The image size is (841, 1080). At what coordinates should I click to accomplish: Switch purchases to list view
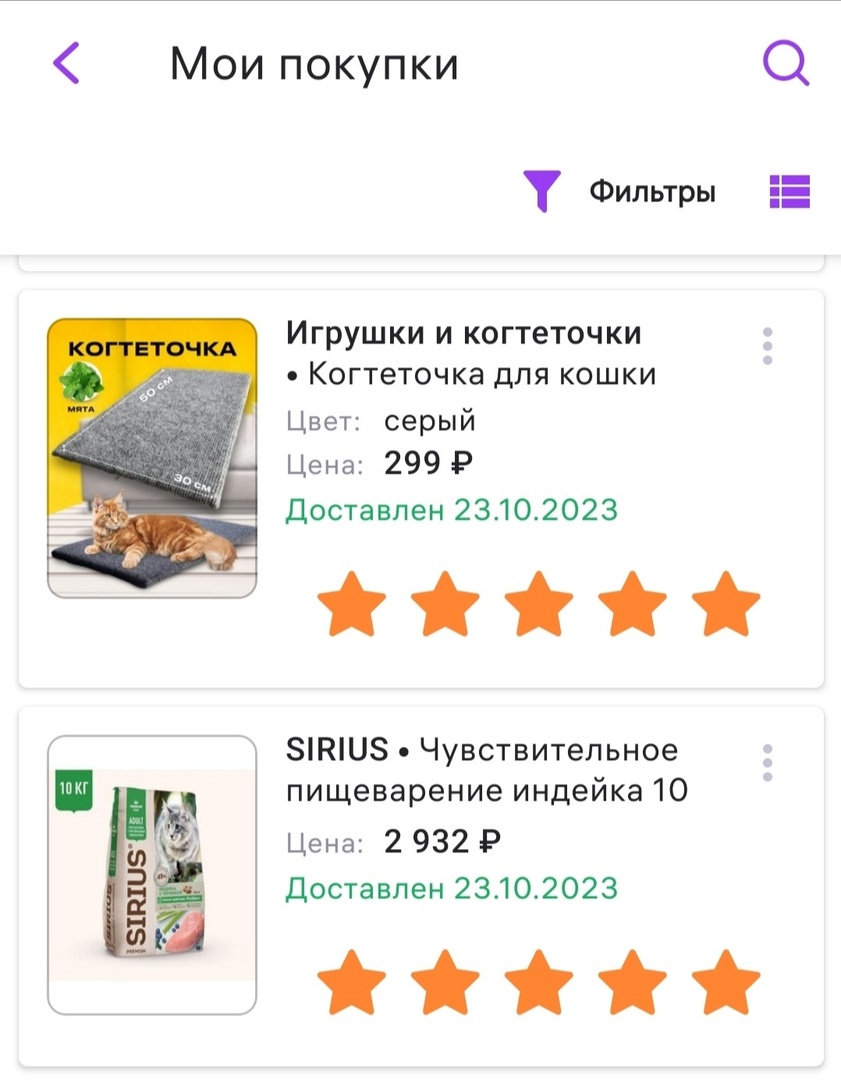click(789, 190)
